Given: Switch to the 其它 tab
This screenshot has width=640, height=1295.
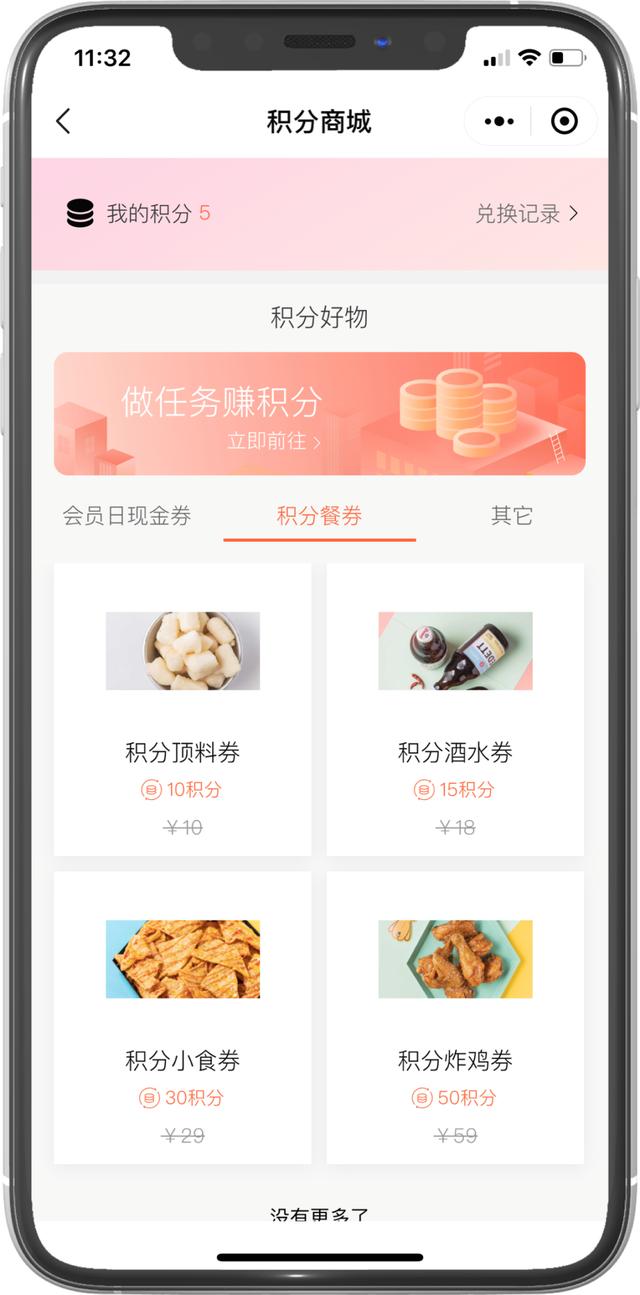Looking at the screenshot, I should pyautogui.click(x=511, y=516).
